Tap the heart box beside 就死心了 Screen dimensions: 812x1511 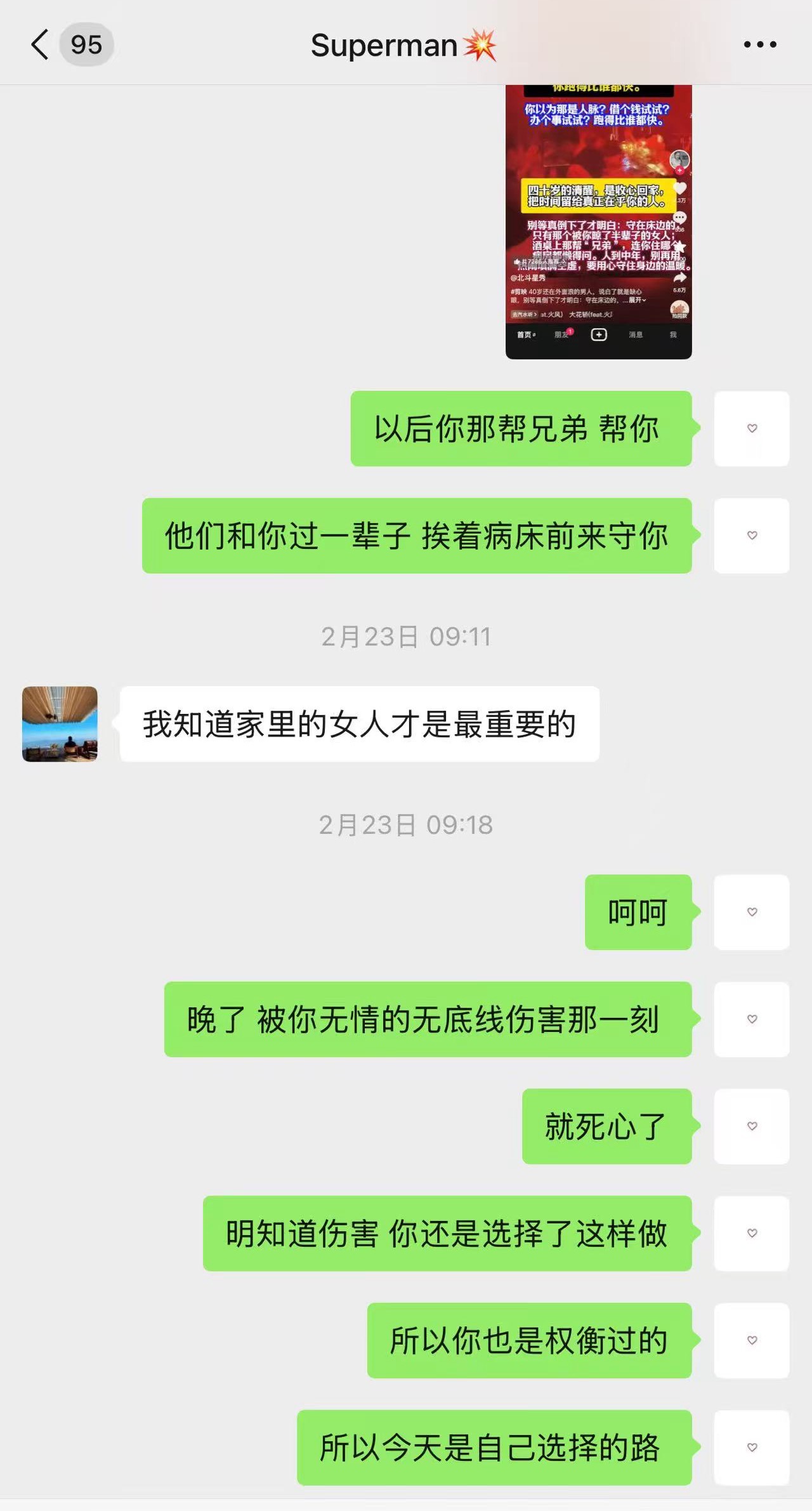pos(752,1126)
